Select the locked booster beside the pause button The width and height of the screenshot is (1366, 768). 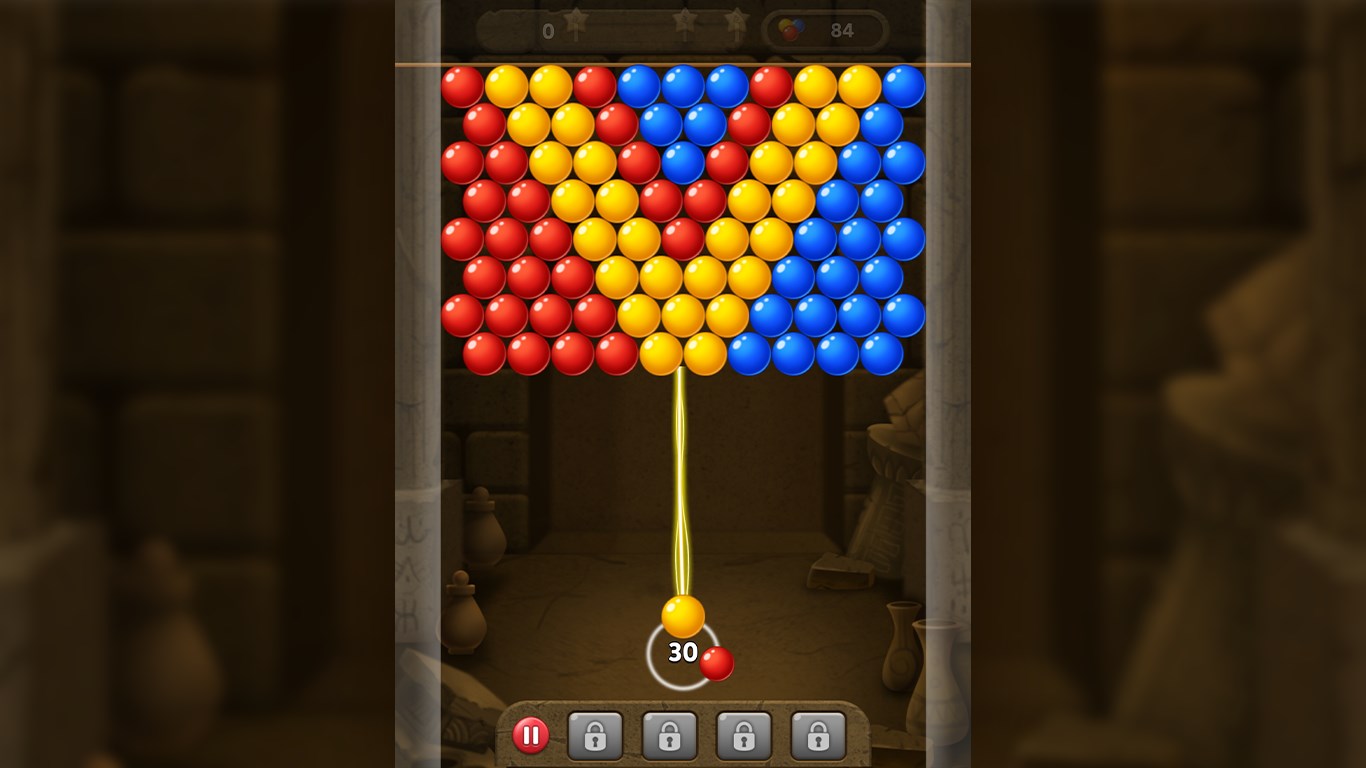pyautogui.click(x=595, y=736)
